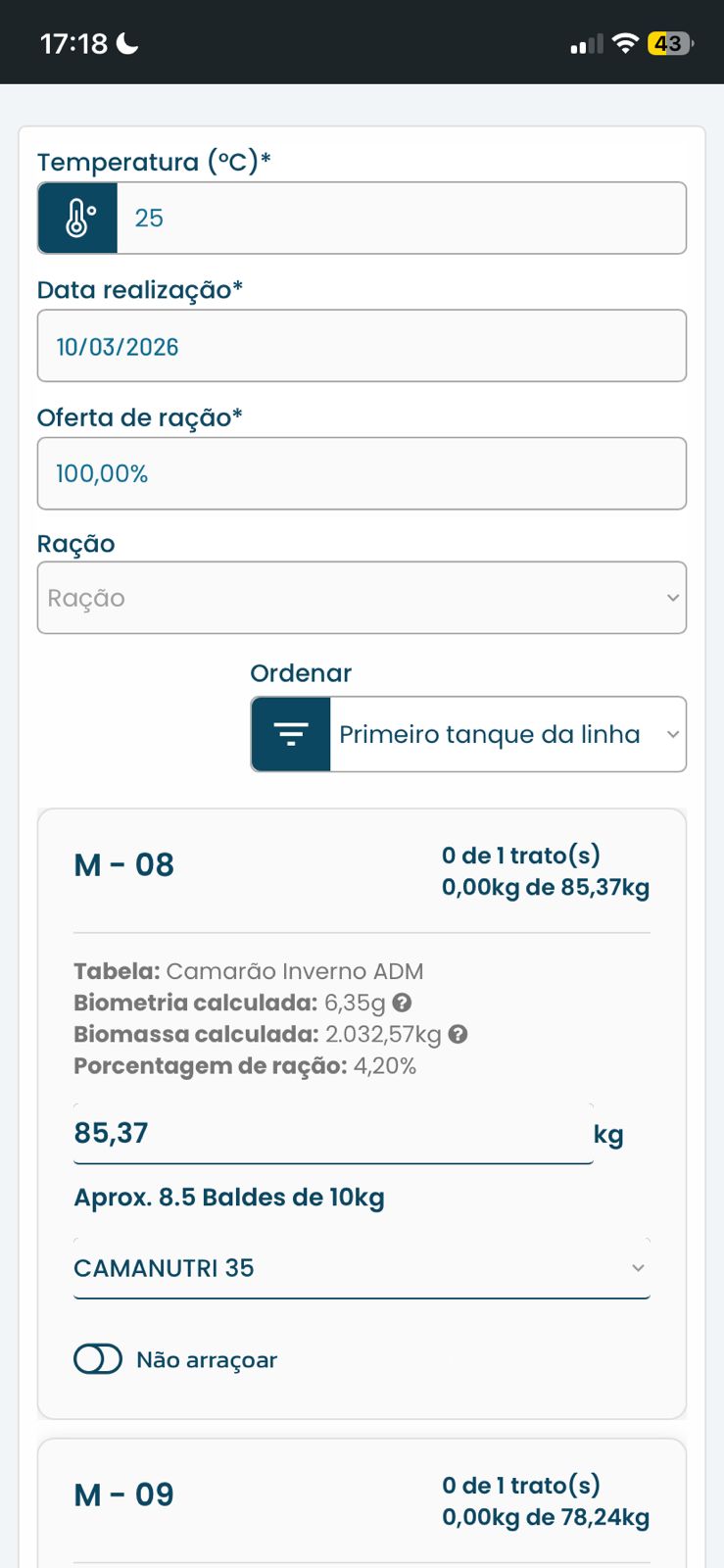Show Biometria calculada help for M - 08

point(402,1003)
